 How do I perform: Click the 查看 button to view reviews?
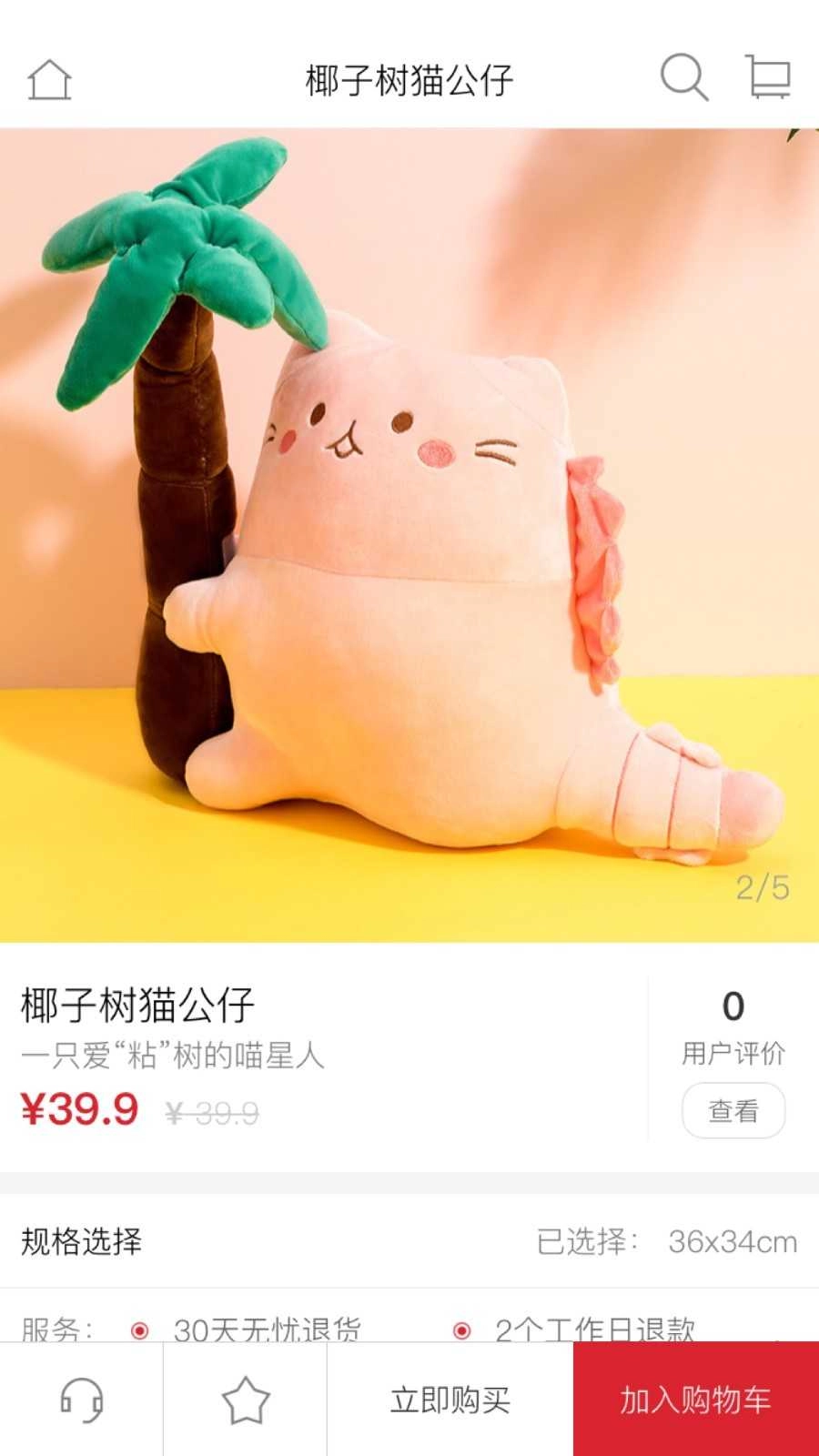click(733, 1109)
